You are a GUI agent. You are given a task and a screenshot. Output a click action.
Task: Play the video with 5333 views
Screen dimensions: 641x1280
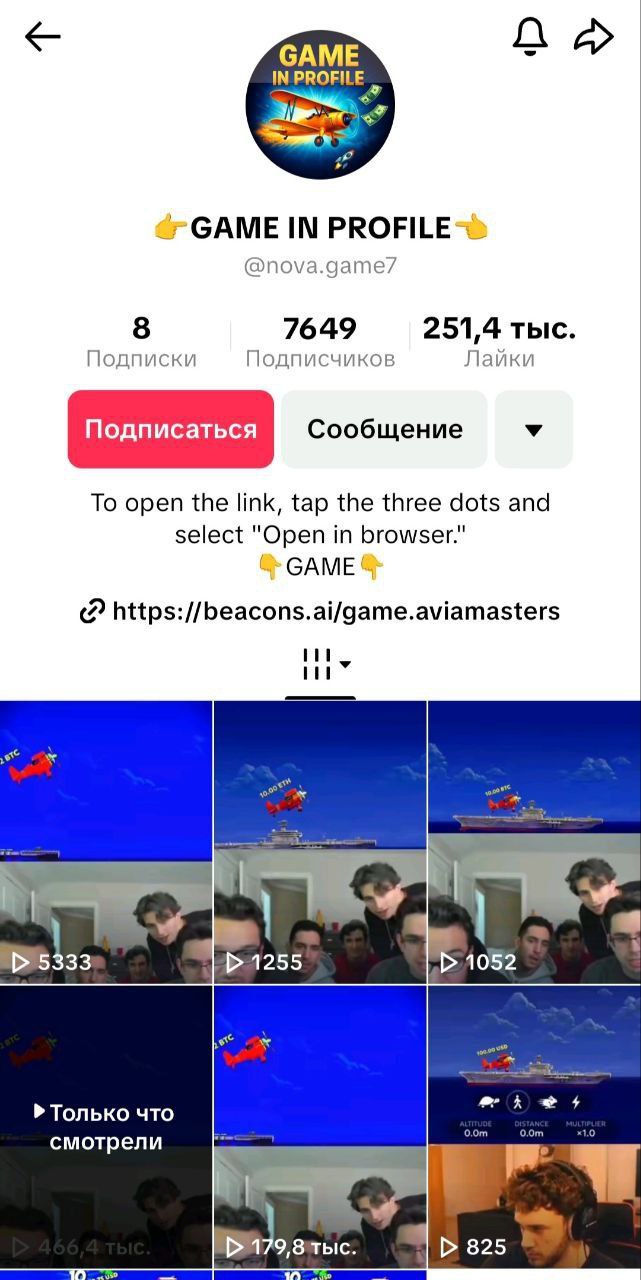point(106,842)
